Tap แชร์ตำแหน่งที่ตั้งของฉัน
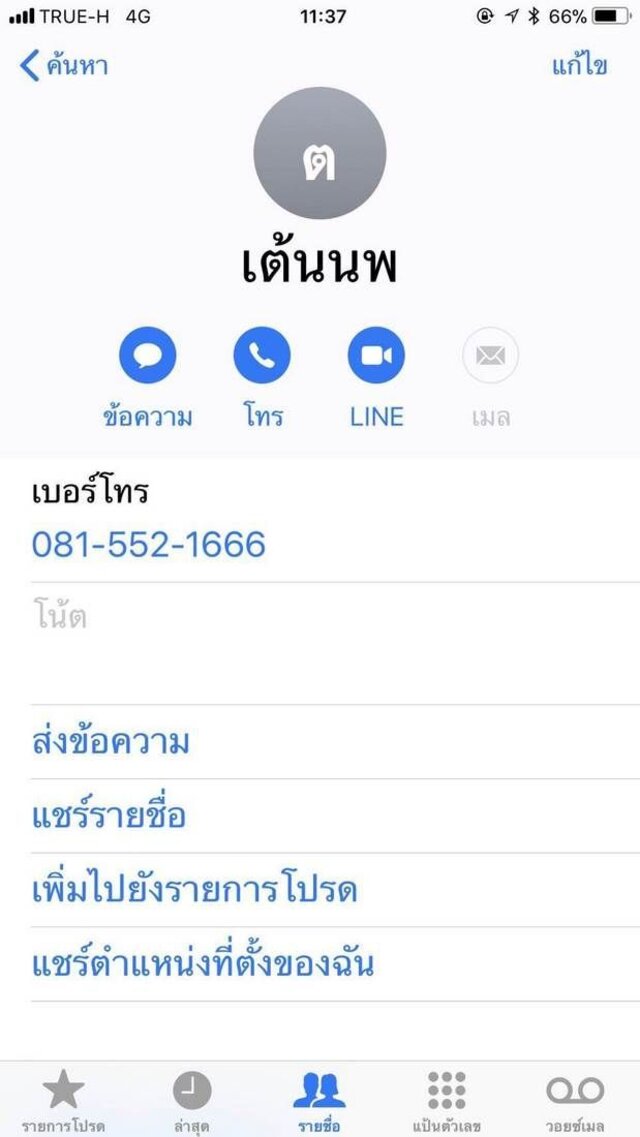 coord(335,964)
